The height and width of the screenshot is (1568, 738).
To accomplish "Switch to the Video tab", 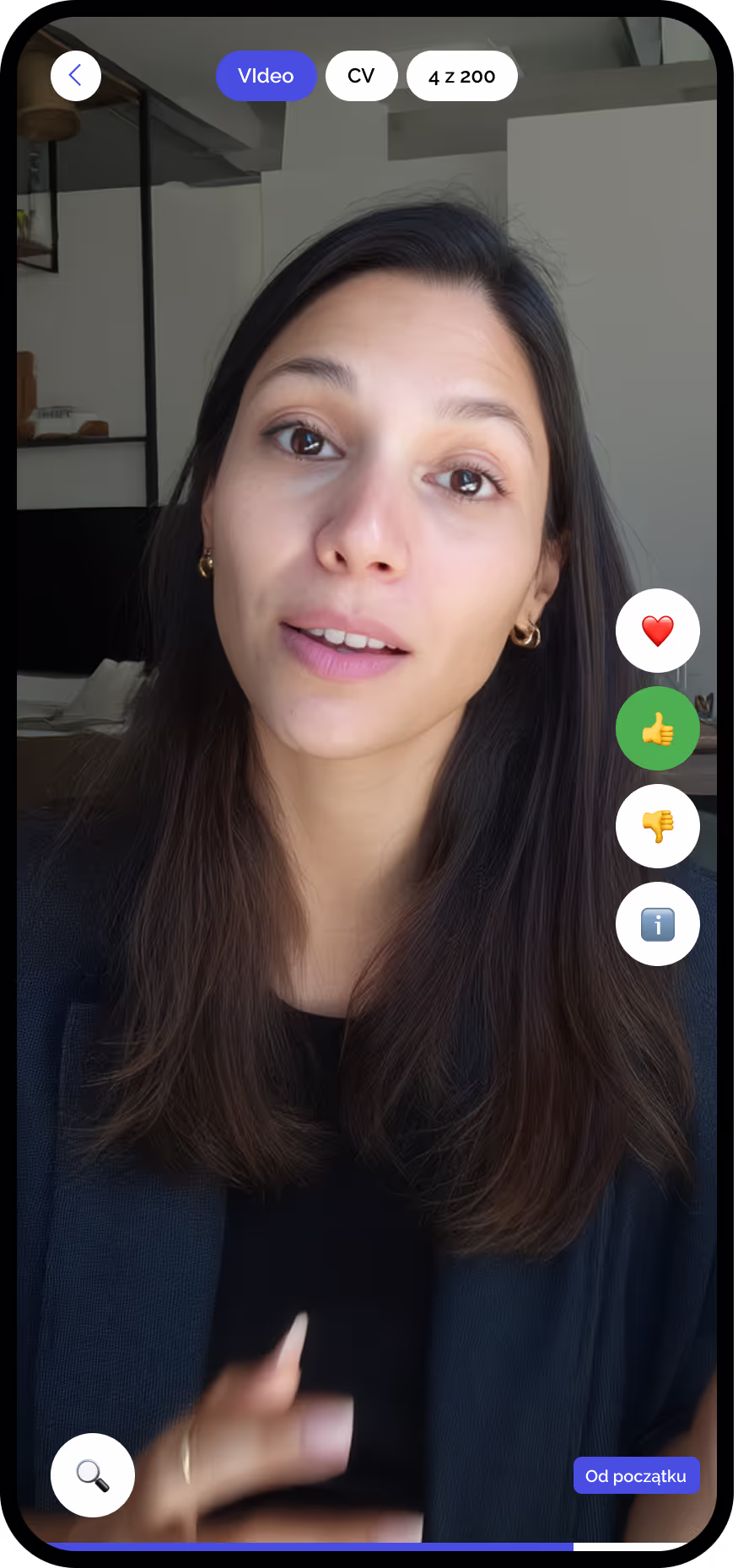I will [266, 76].
